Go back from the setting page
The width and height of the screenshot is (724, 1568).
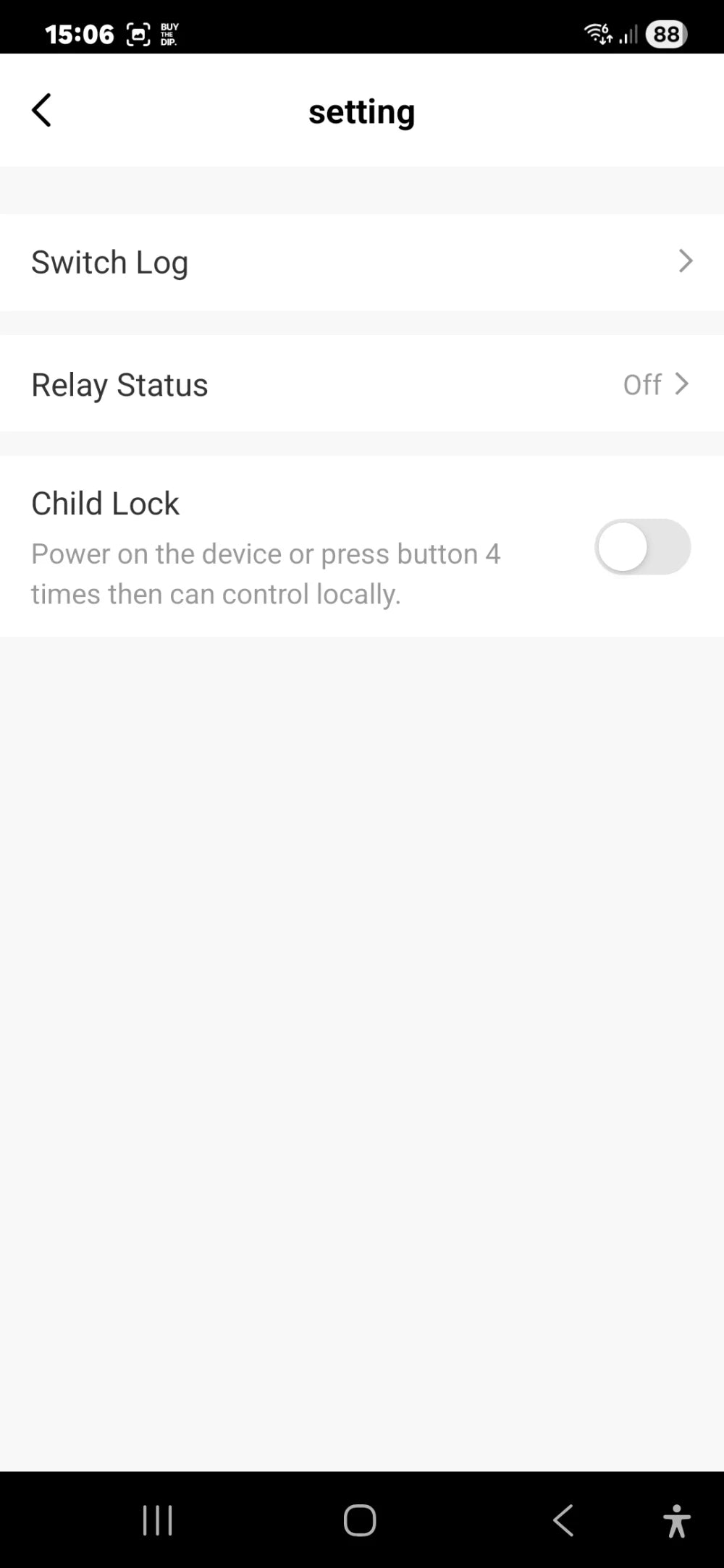pos(41,111)
